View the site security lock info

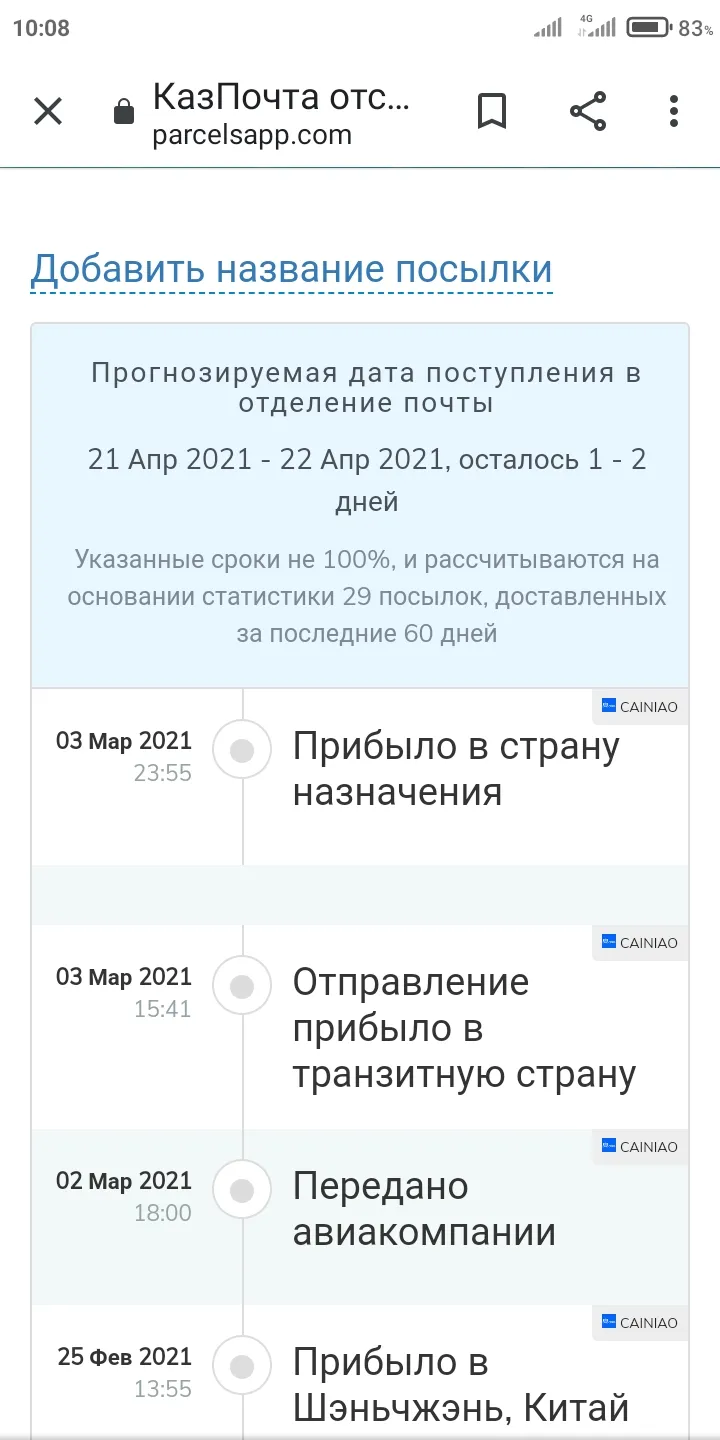[124, 111]
